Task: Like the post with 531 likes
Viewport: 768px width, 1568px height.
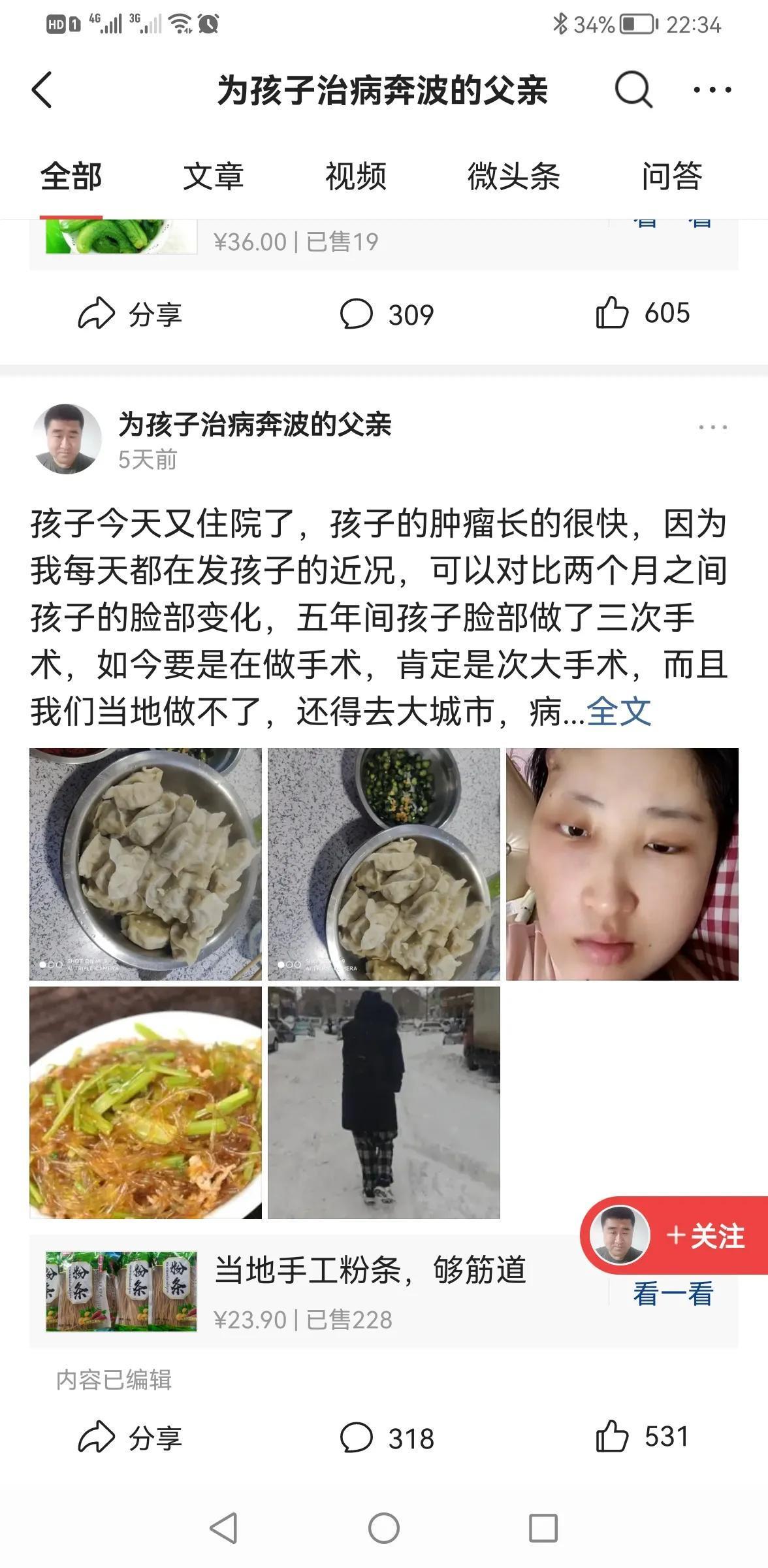Action: click(x=643, y=1437)
